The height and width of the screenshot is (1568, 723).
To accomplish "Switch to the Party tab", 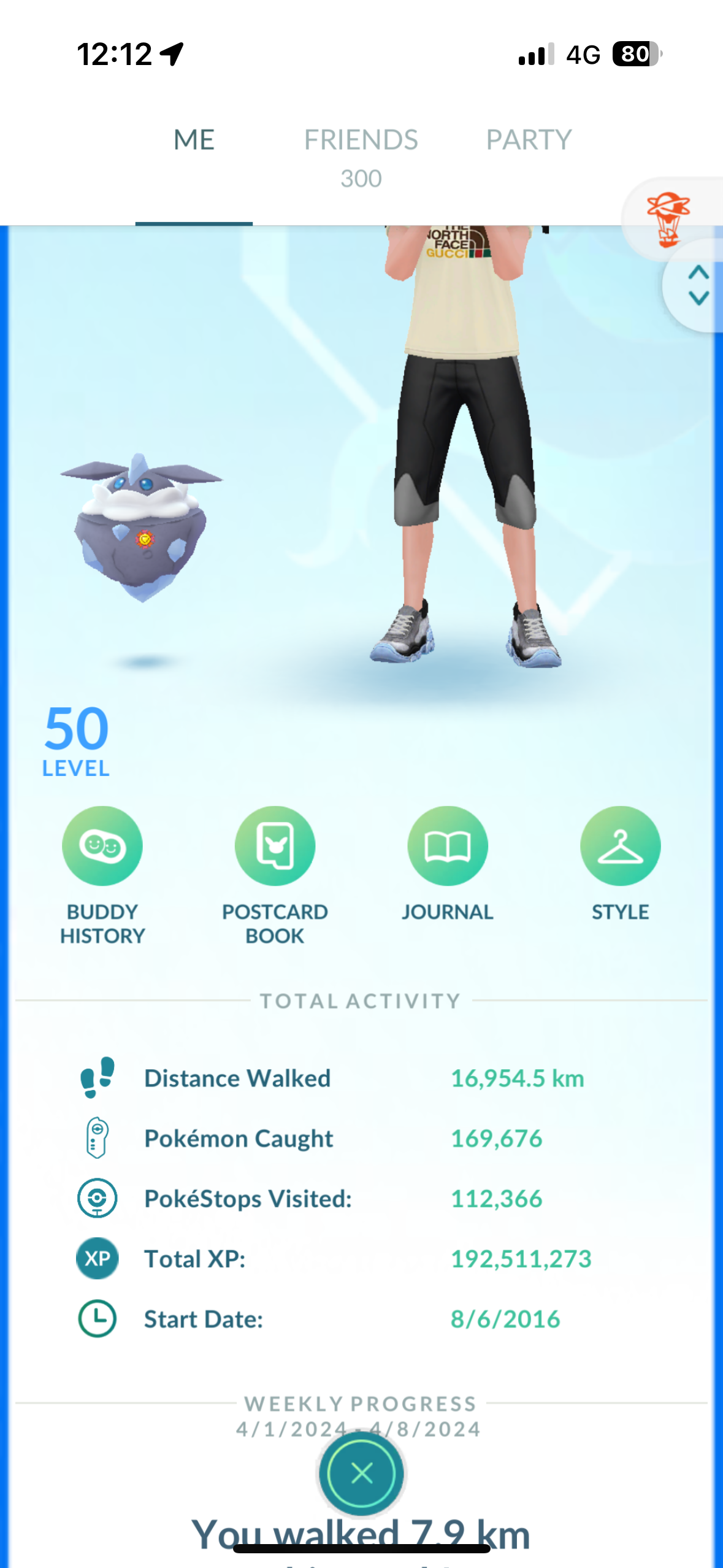I will tap(529, 140).
